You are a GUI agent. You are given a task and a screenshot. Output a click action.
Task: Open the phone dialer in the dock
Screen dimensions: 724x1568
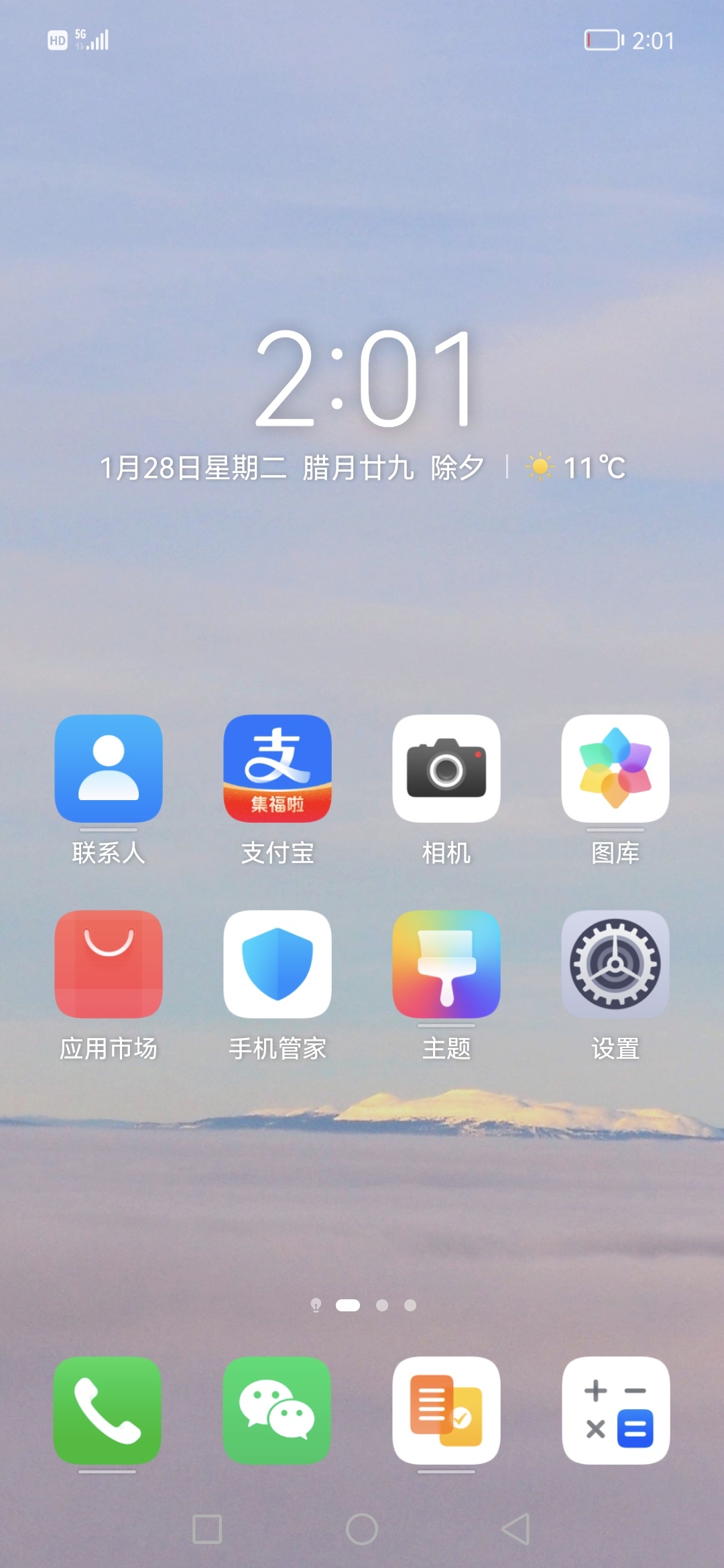point(107,1411)
